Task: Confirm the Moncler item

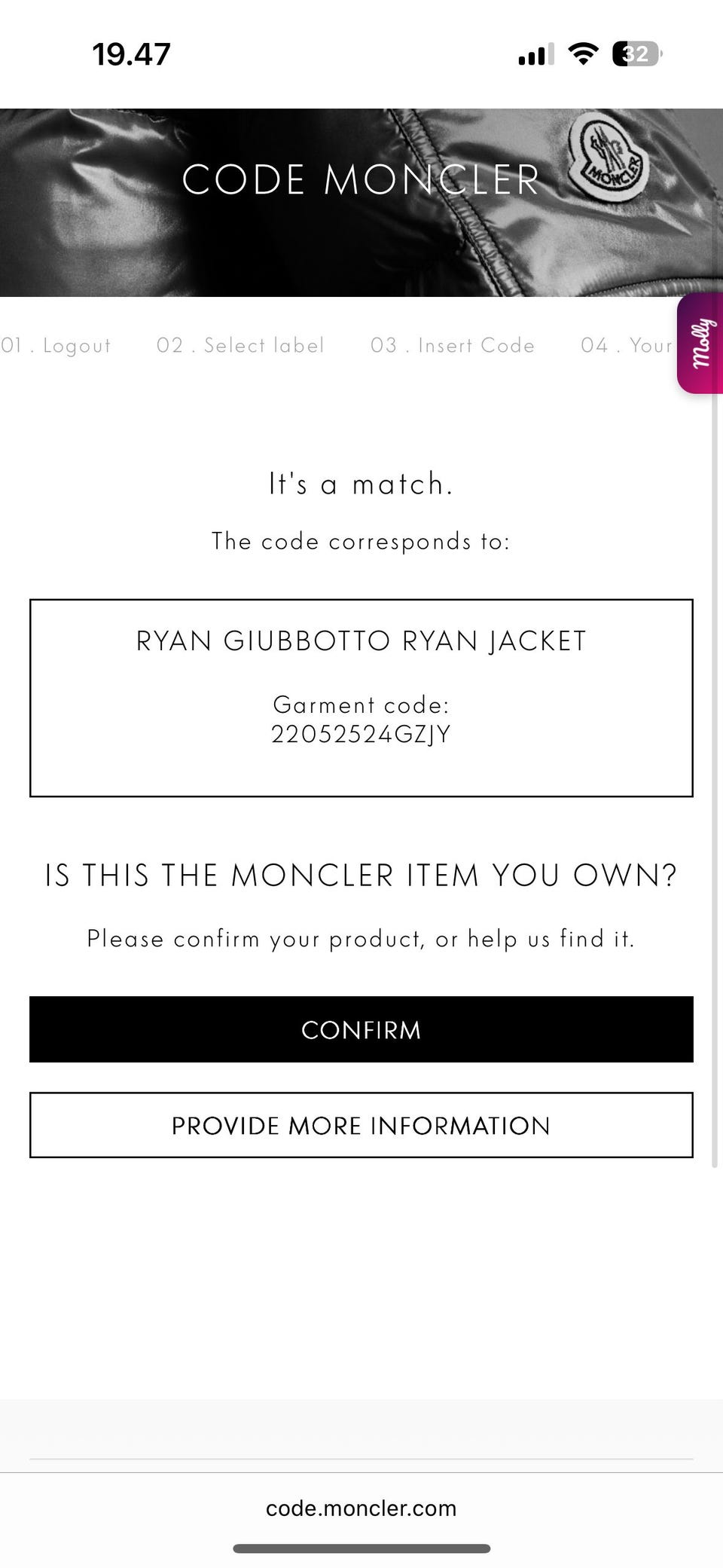Action: (x=361, y=1029)
